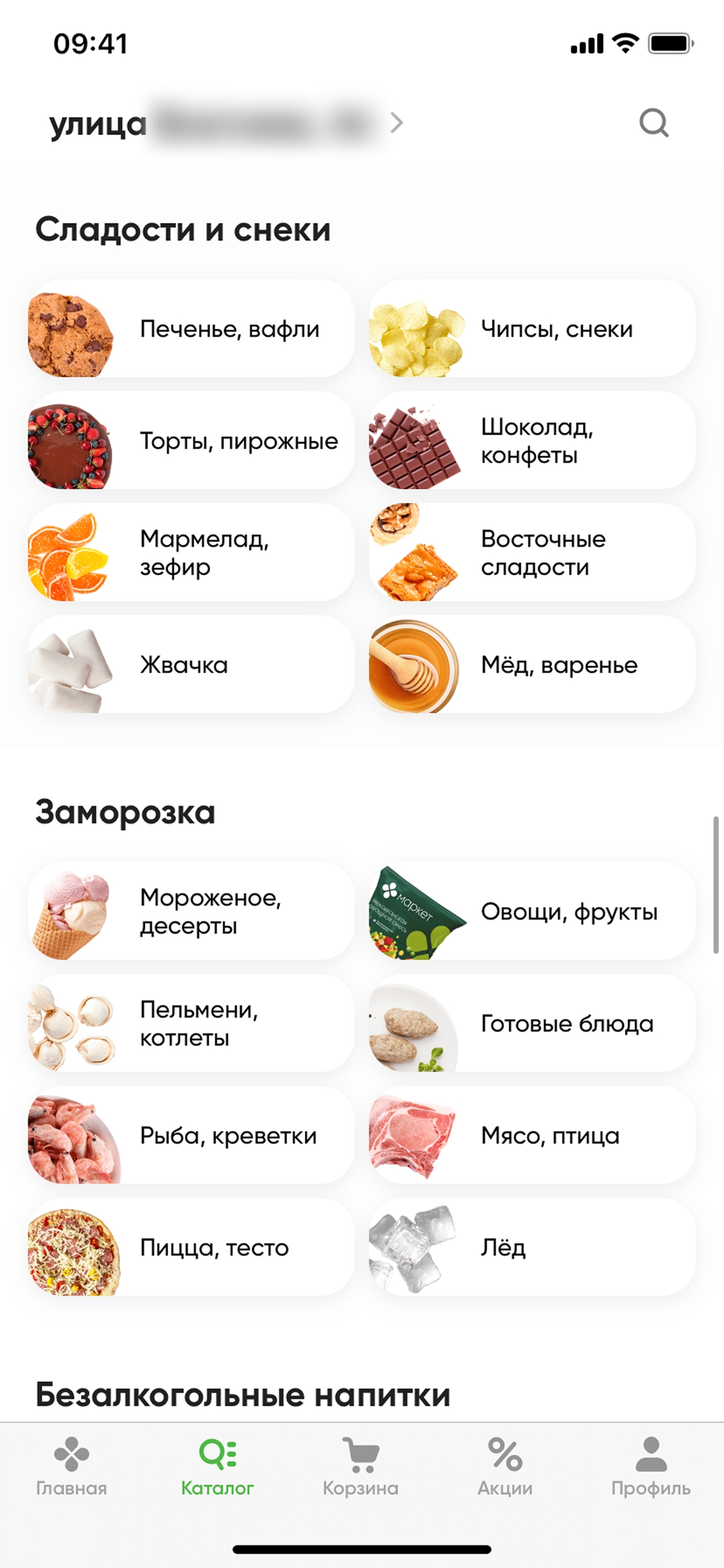Select Торты, пирожные category
Screen dimensions: 724x1568
click(x=191, y=441)
